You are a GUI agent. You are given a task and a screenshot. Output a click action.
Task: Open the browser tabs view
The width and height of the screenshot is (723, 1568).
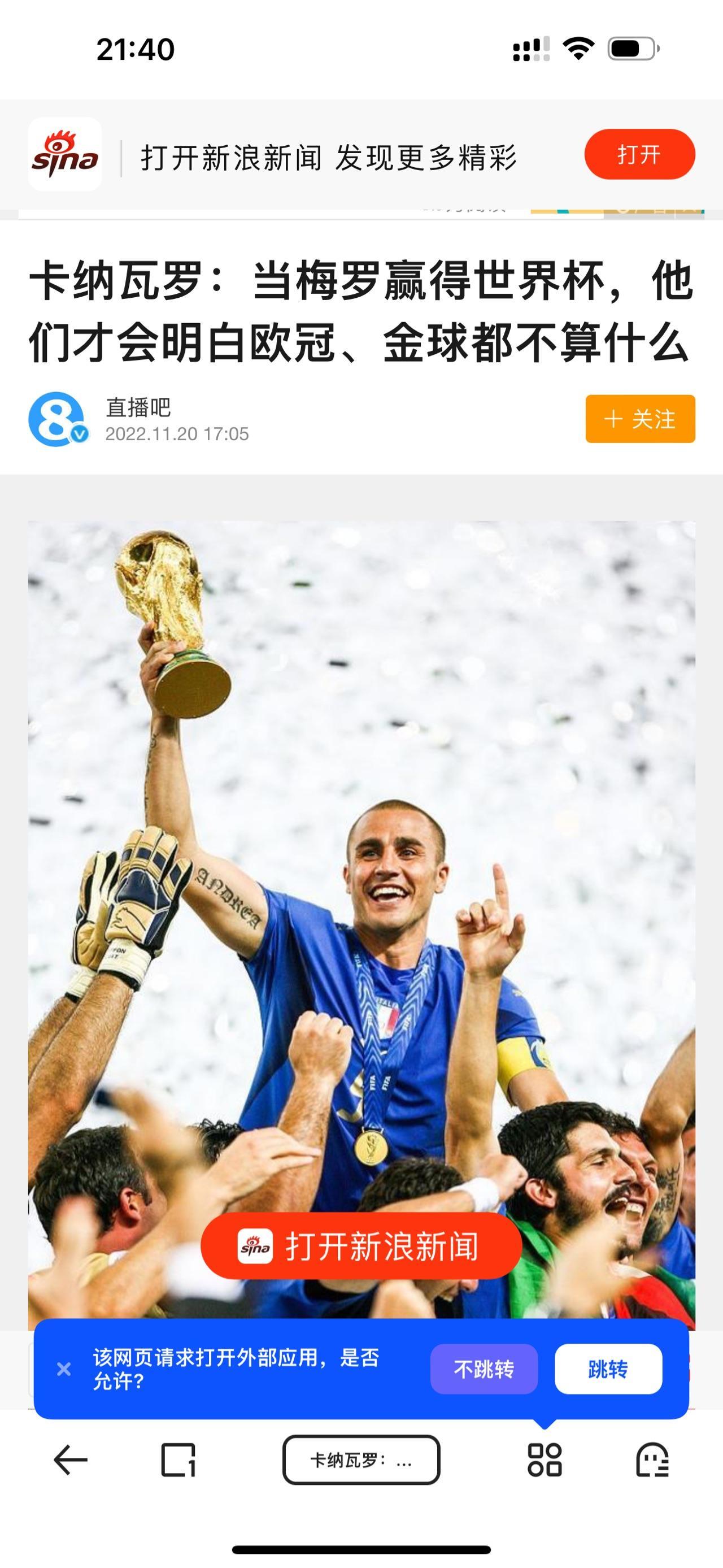click(178, 1460)
